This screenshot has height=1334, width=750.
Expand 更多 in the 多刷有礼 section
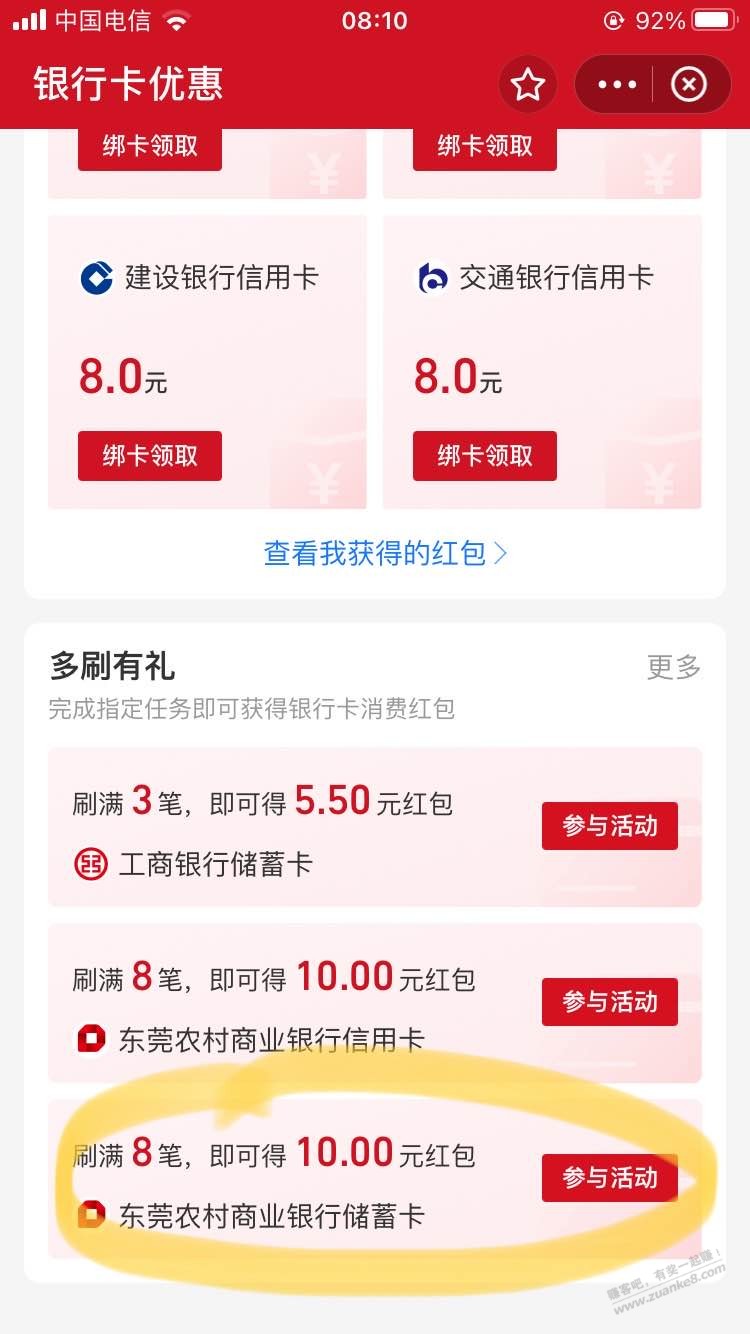(x=672, y=668)
